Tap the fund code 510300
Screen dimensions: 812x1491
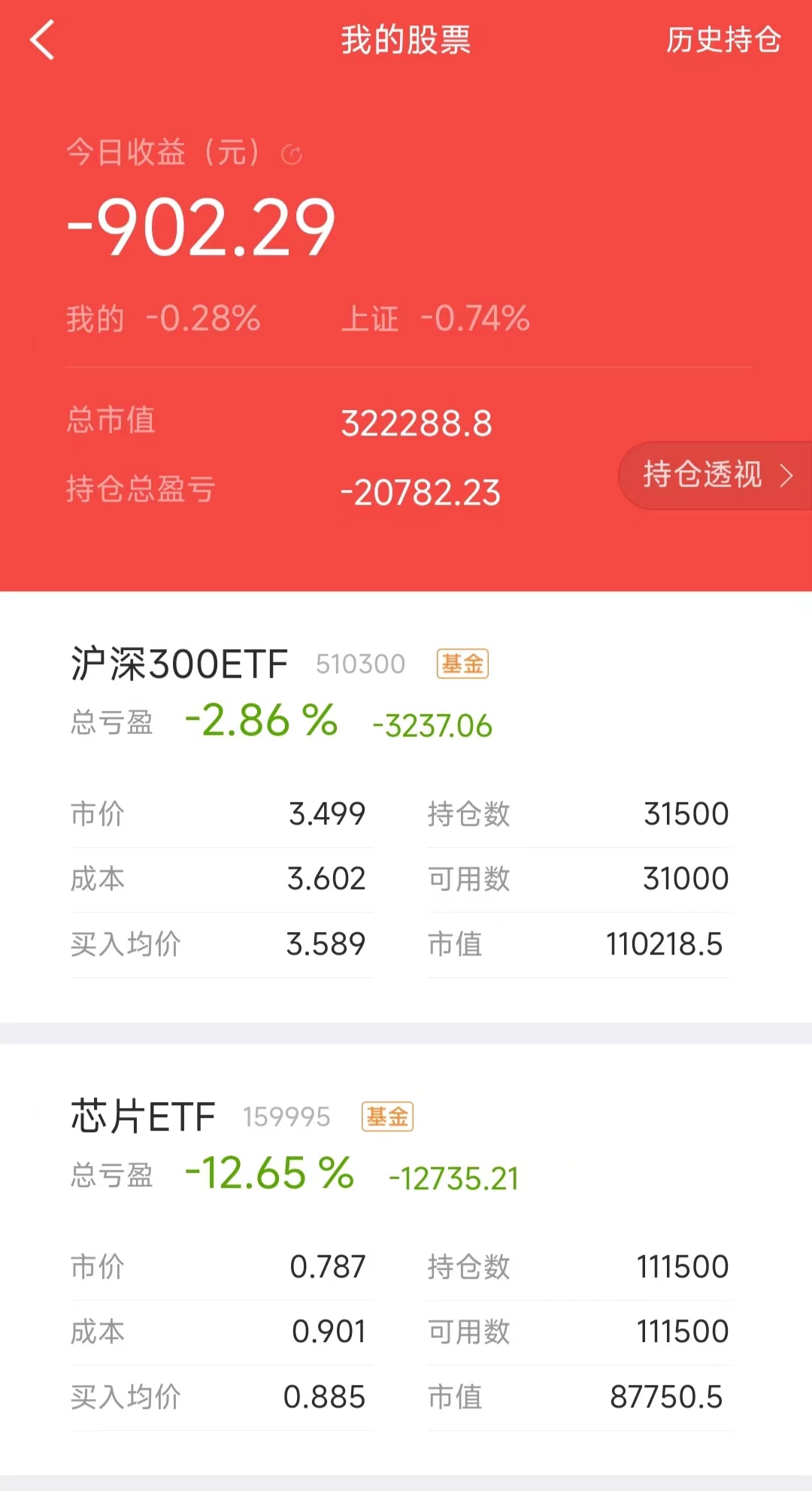[360, 664]
